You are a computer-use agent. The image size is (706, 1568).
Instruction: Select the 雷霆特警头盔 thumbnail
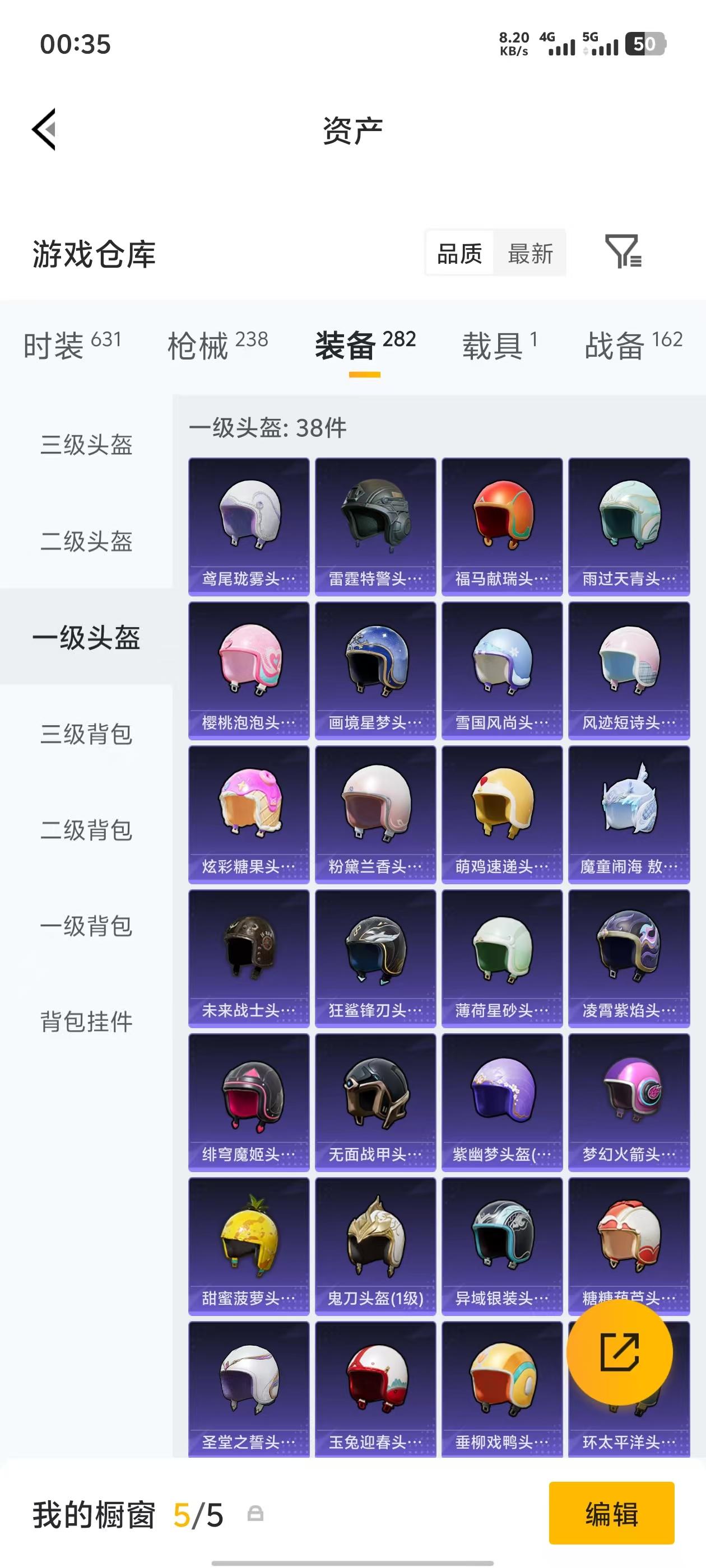(x=375, y=514)
